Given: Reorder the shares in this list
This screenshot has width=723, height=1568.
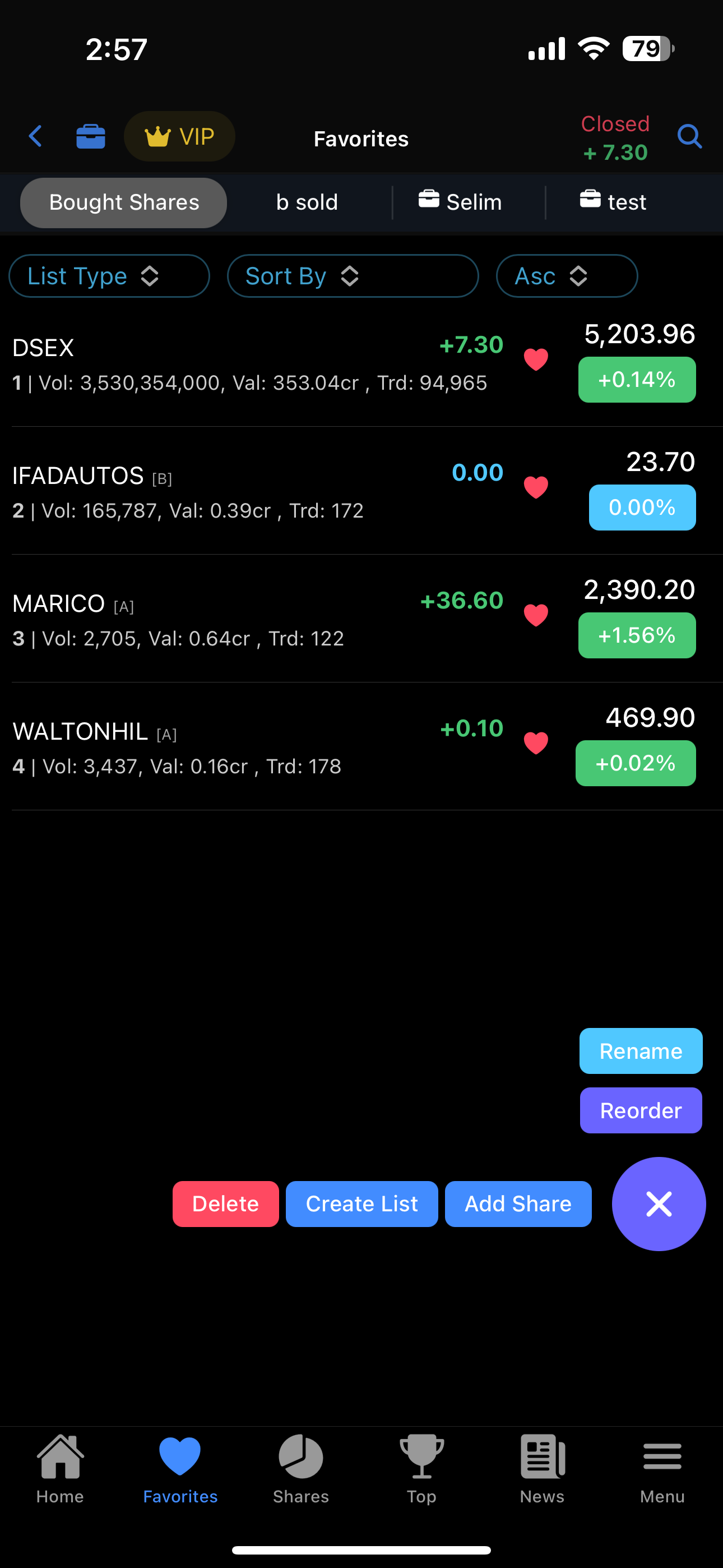Looking at the screenshot, I should (x=640, y=1111).
